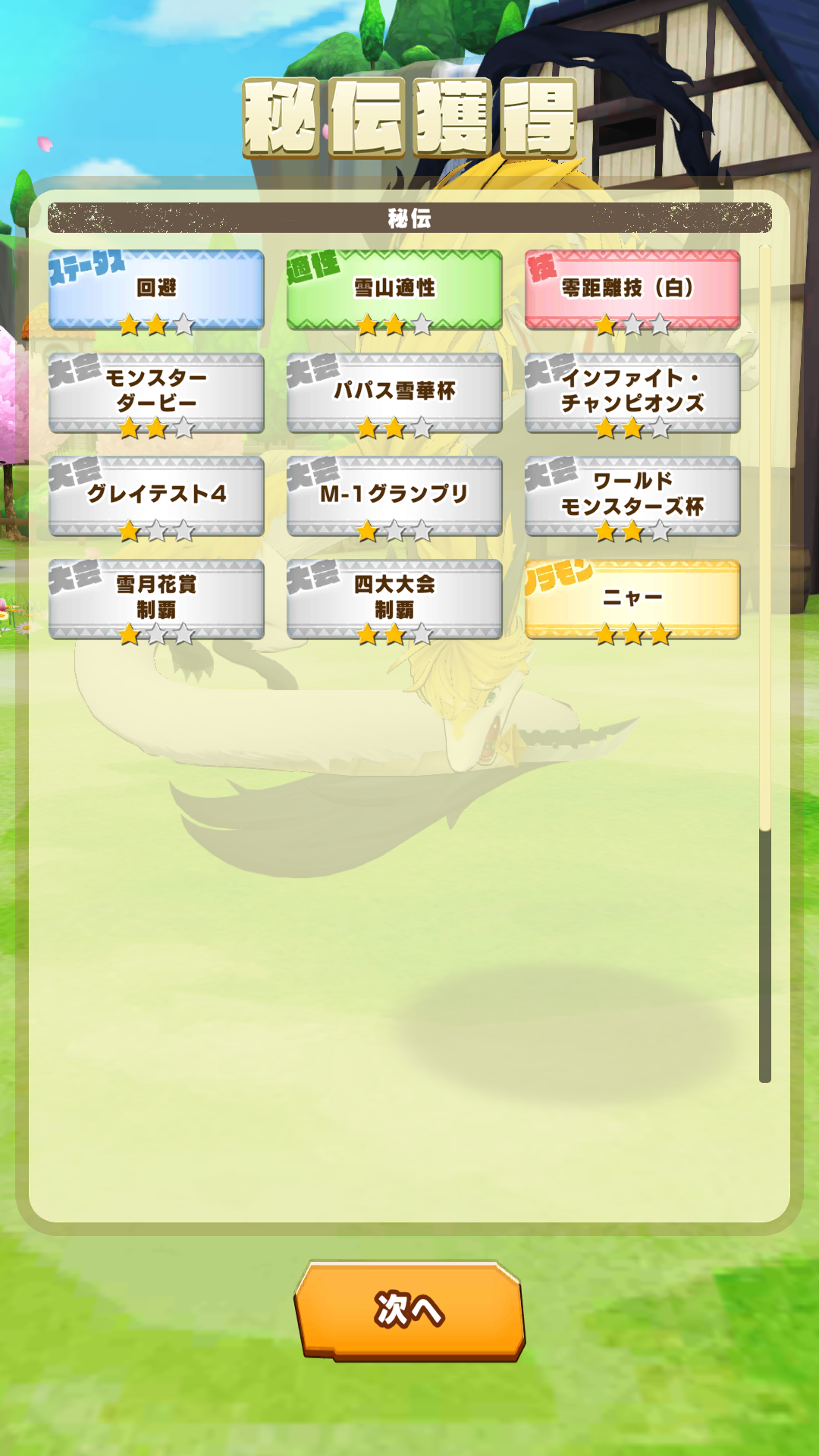View the 雪月花賞制覇 card
Image resolution: width=819 pixels, height=1456 pixels.
click(x=156, y=599)
